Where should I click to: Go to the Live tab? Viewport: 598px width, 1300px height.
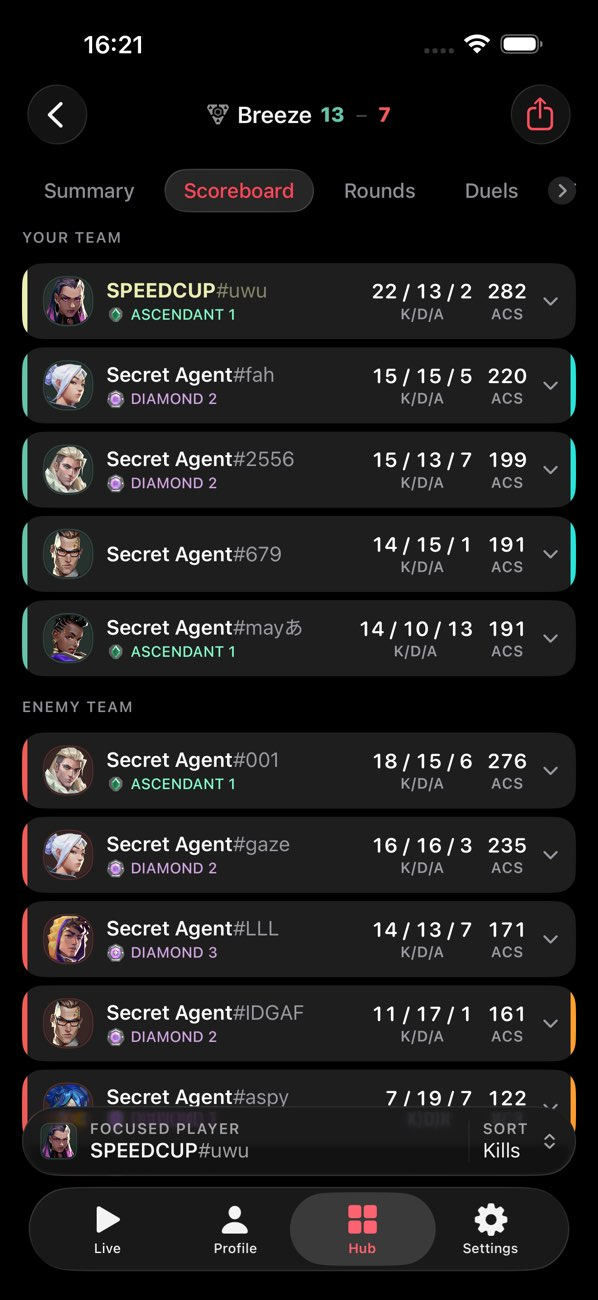[107, 1229]
